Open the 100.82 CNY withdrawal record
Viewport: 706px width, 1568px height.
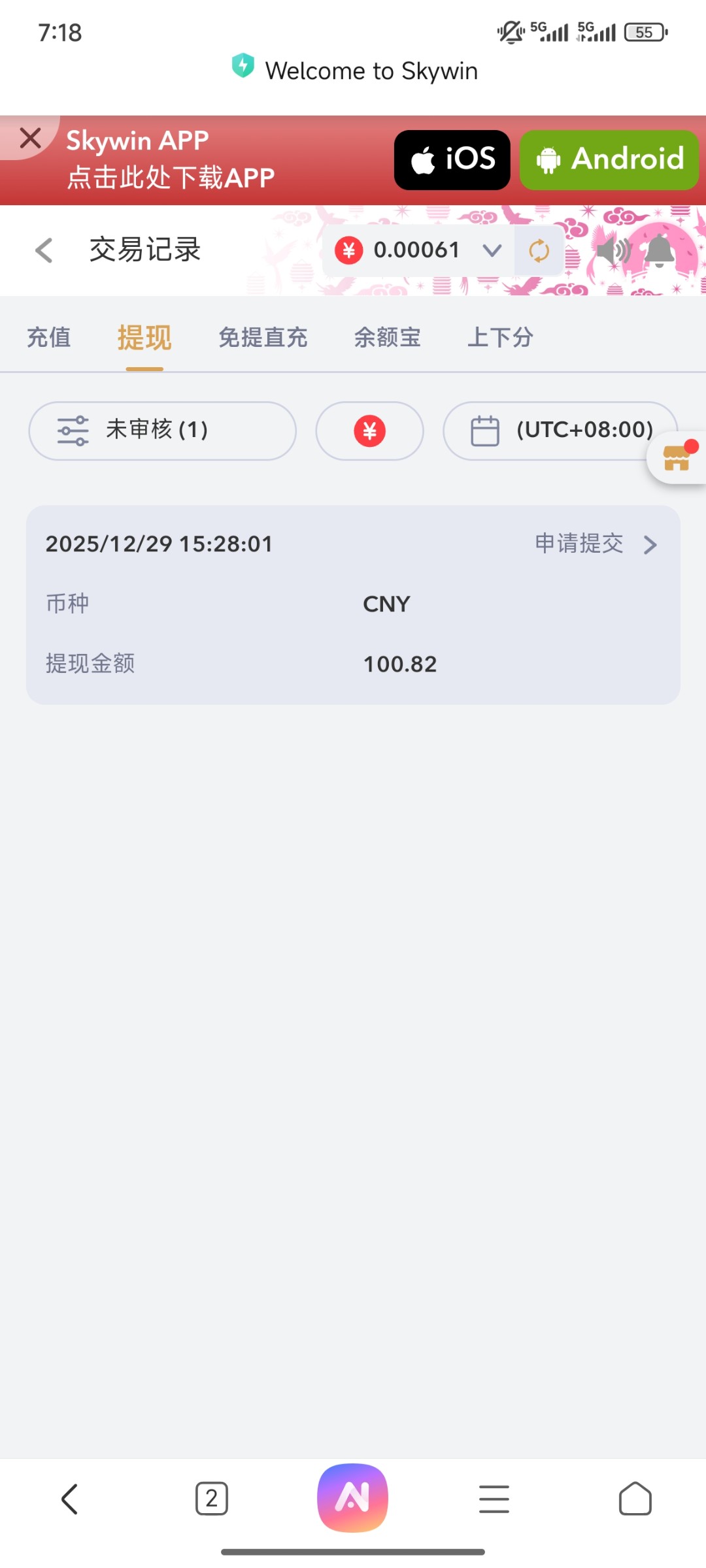[x=353, y=604]
